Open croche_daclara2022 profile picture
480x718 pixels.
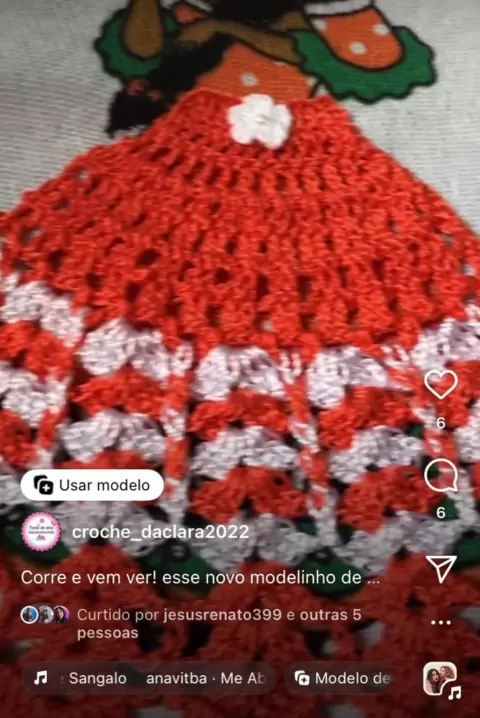point(41,531)
